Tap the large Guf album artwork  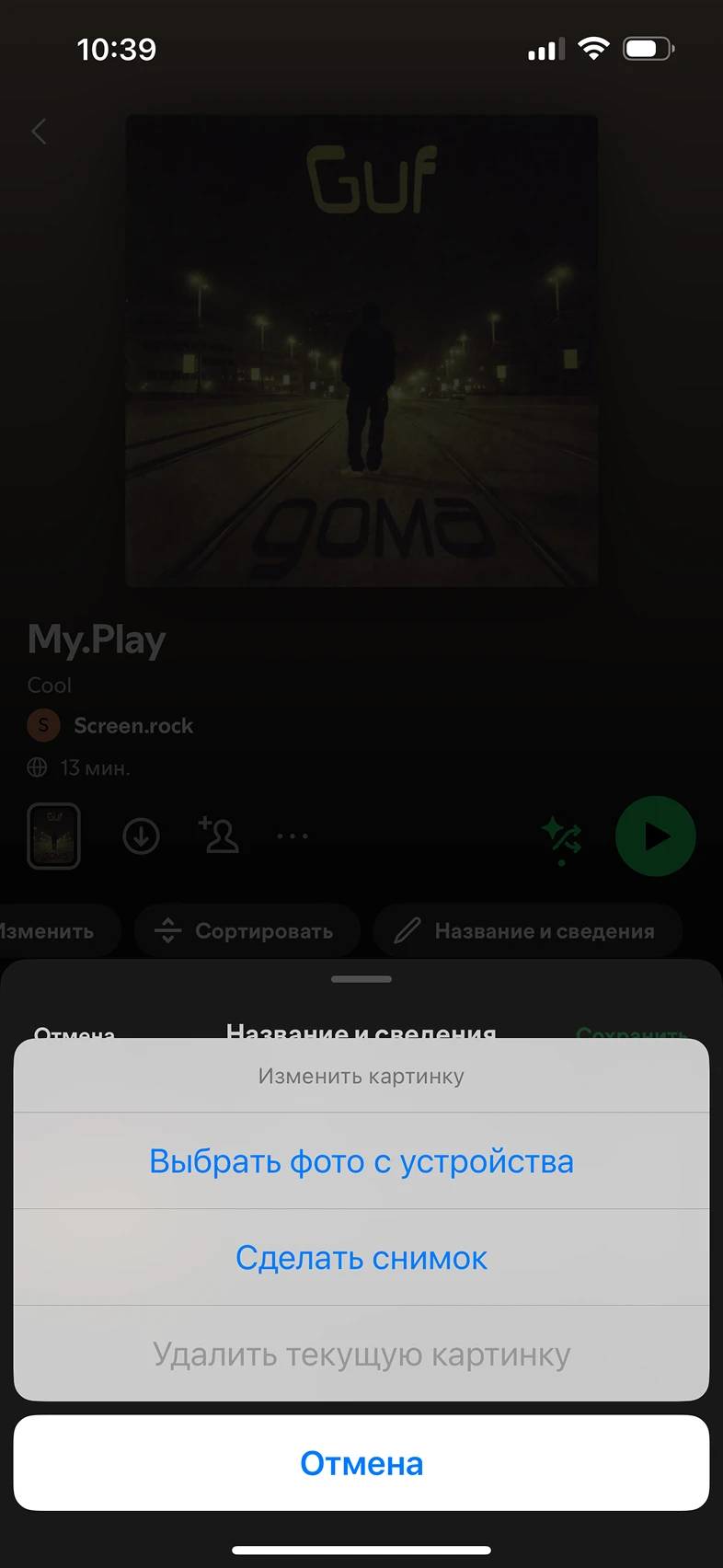(361, 350)
